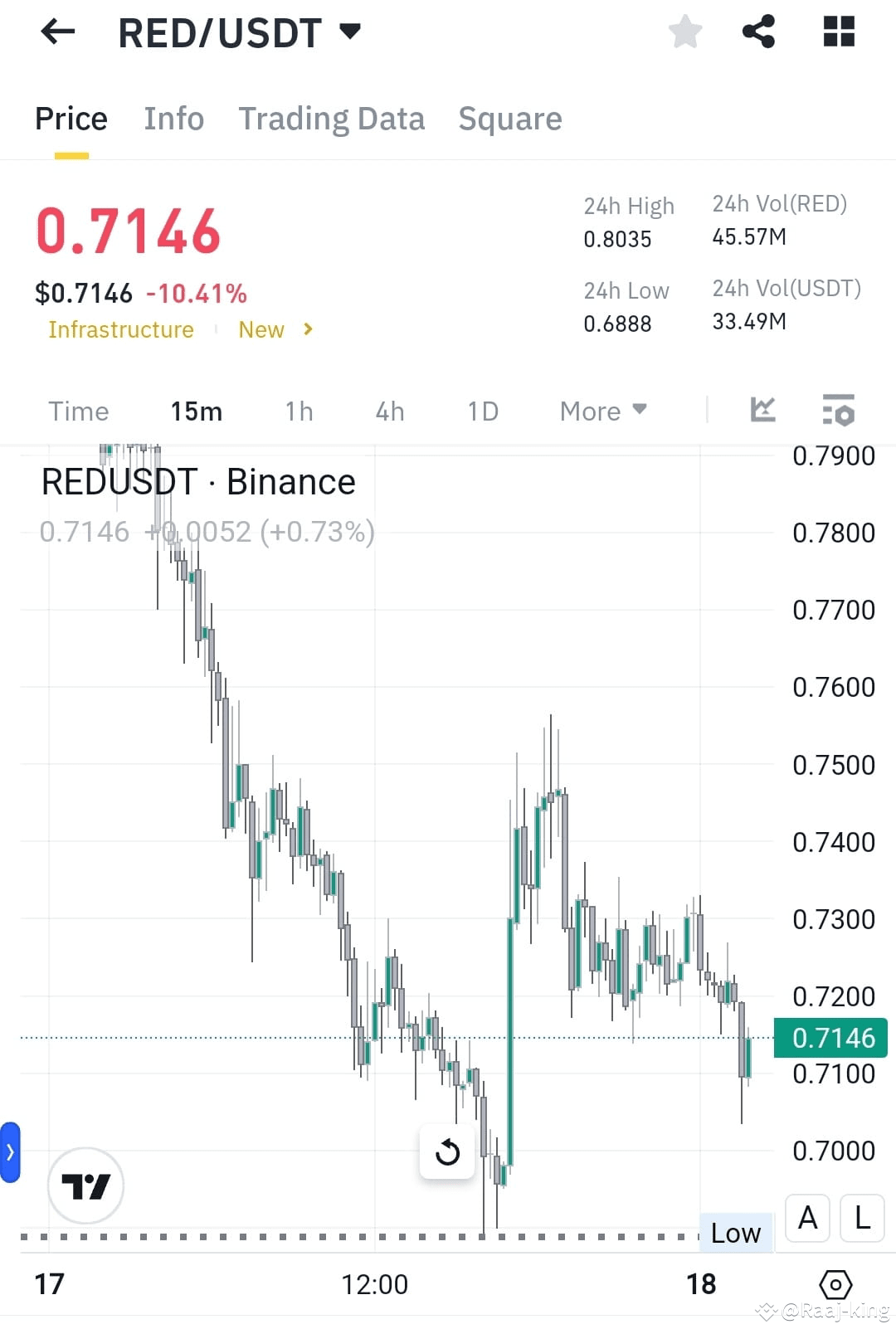This screenshot has height=1329, width=896.
Task: Tap the star to favorite RED/USDT
Action: 685,32
